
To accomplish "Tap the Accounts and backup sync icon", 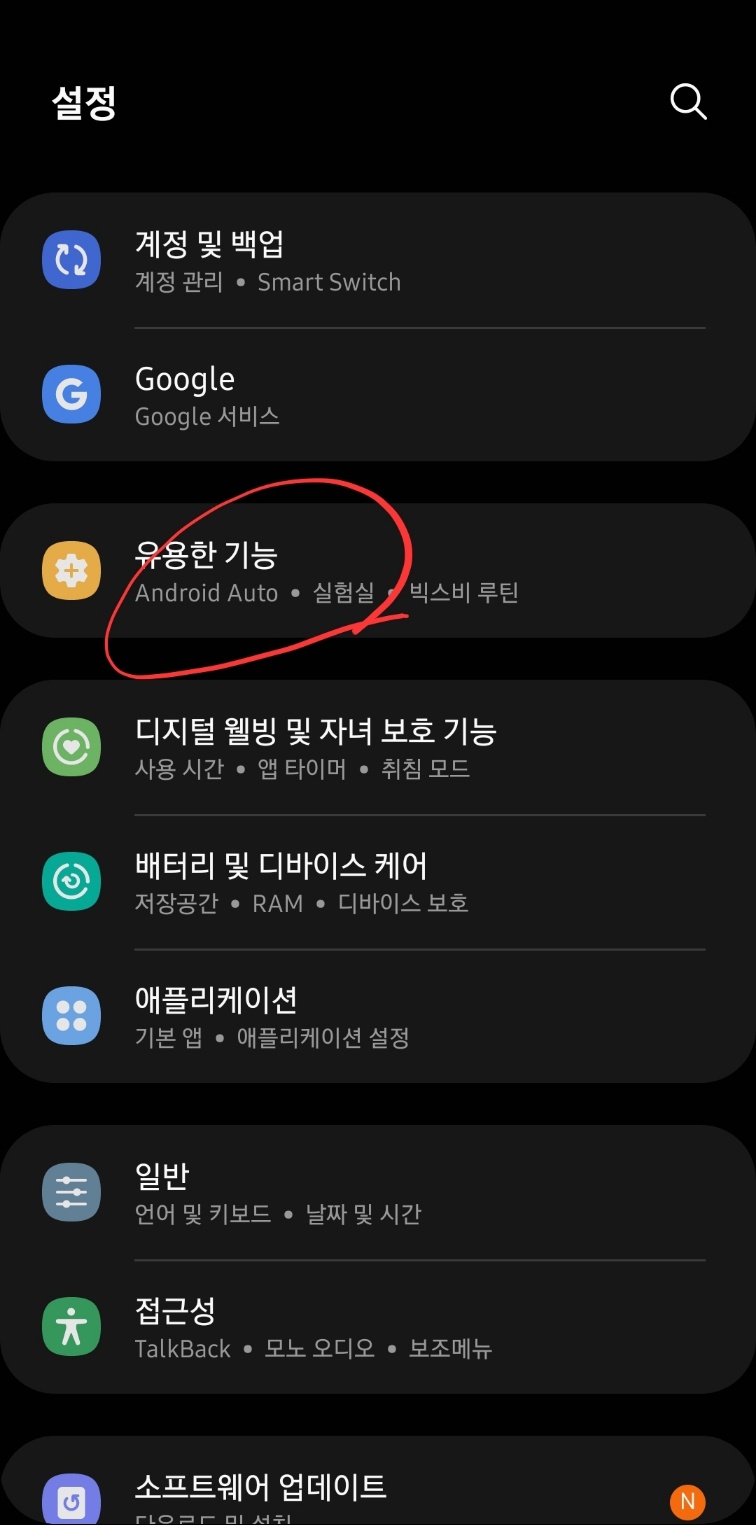I will pos(71,259).
